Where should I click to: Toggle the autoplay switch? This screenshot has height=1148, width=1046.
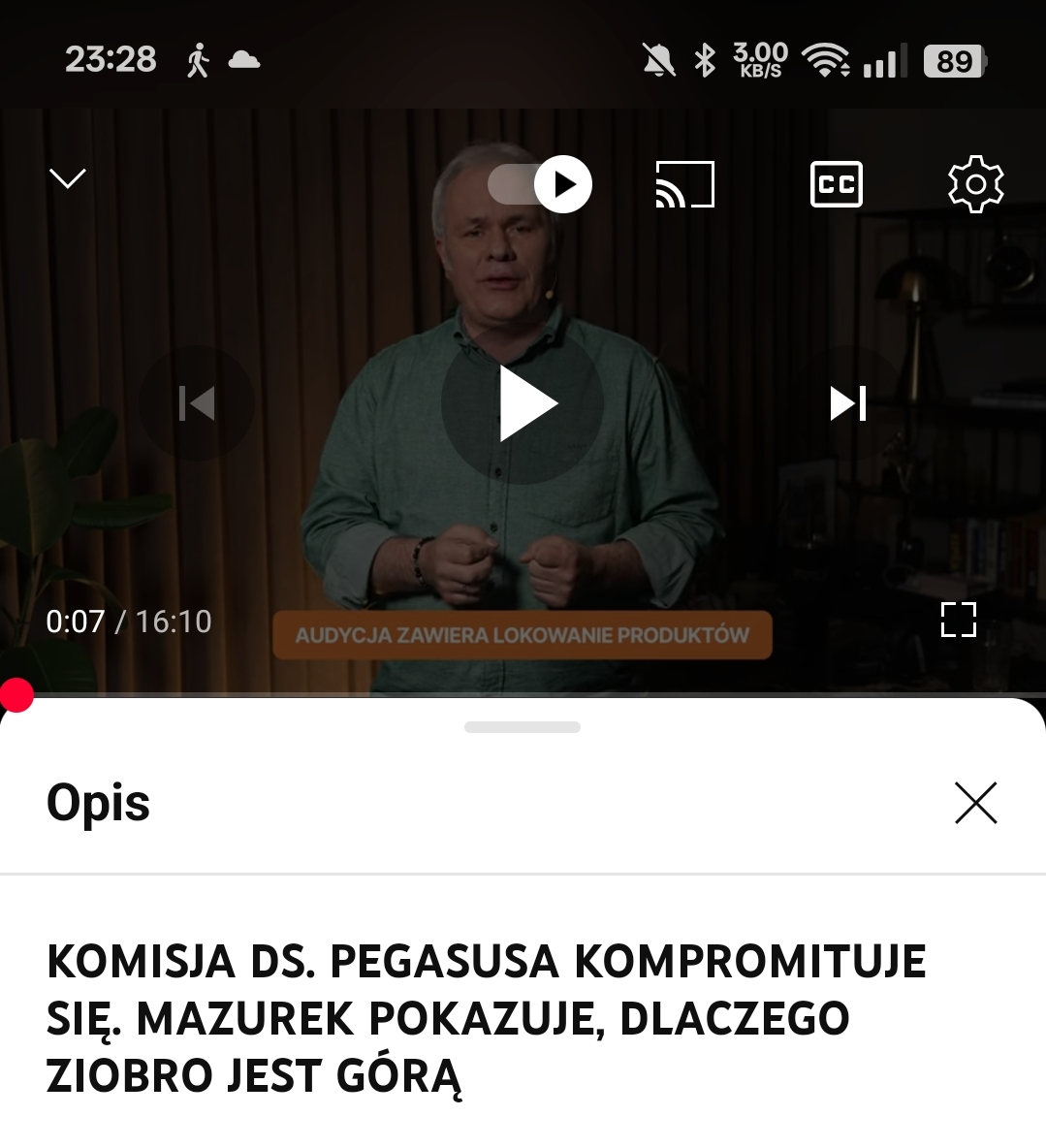540,184
